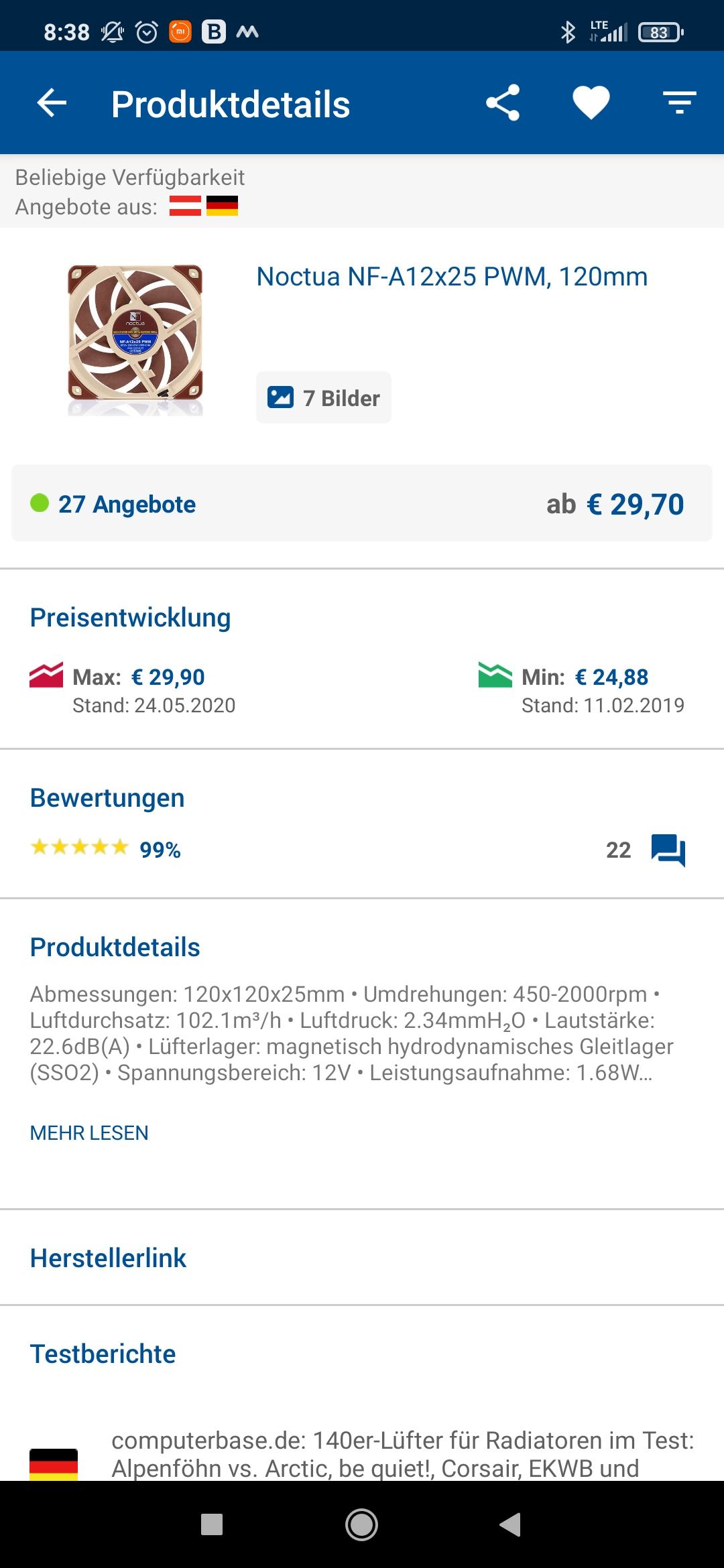
Task: Share this product
Action: [503, 103]
